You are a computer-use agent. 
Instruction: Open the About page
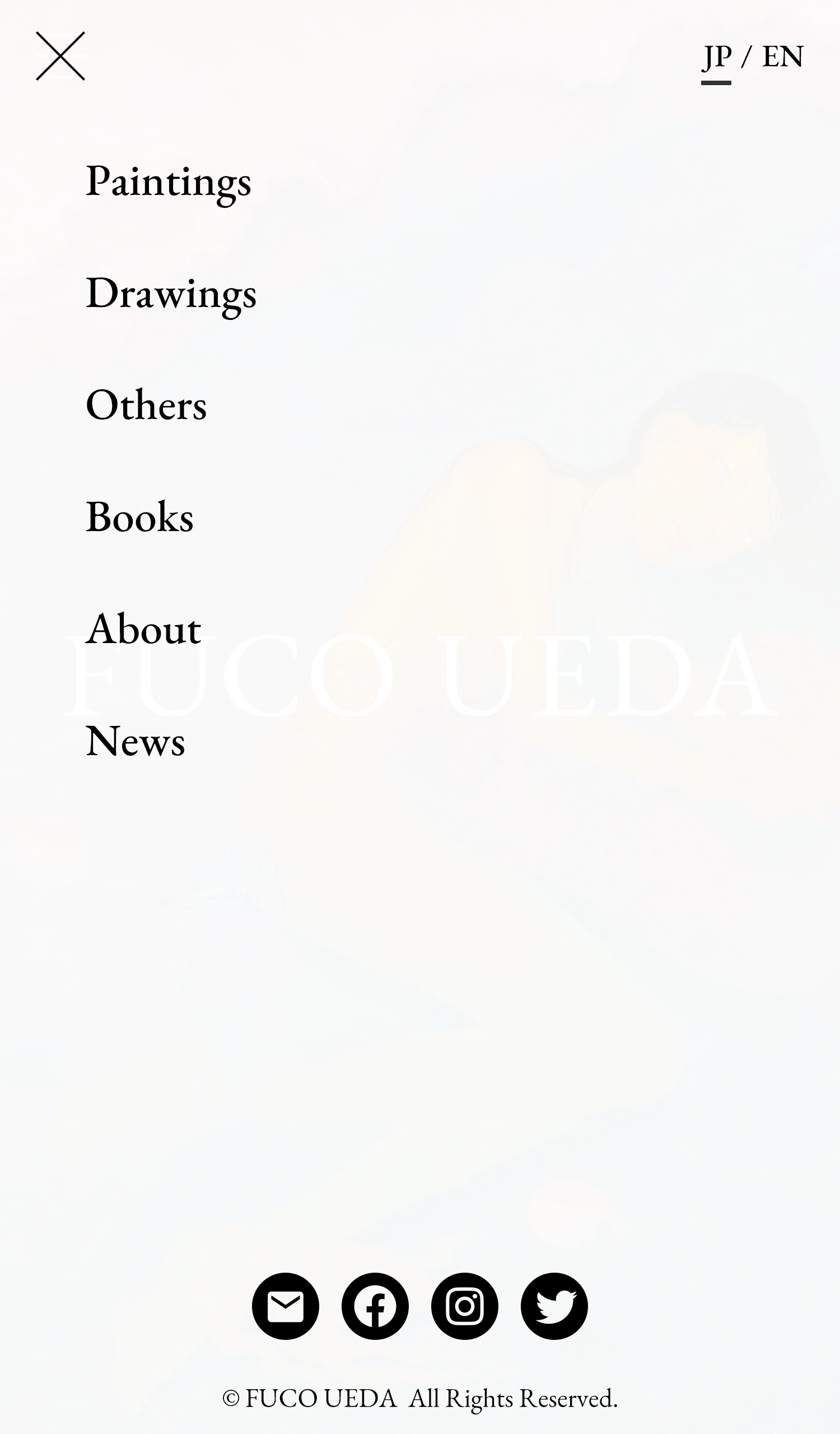point(143,628)
